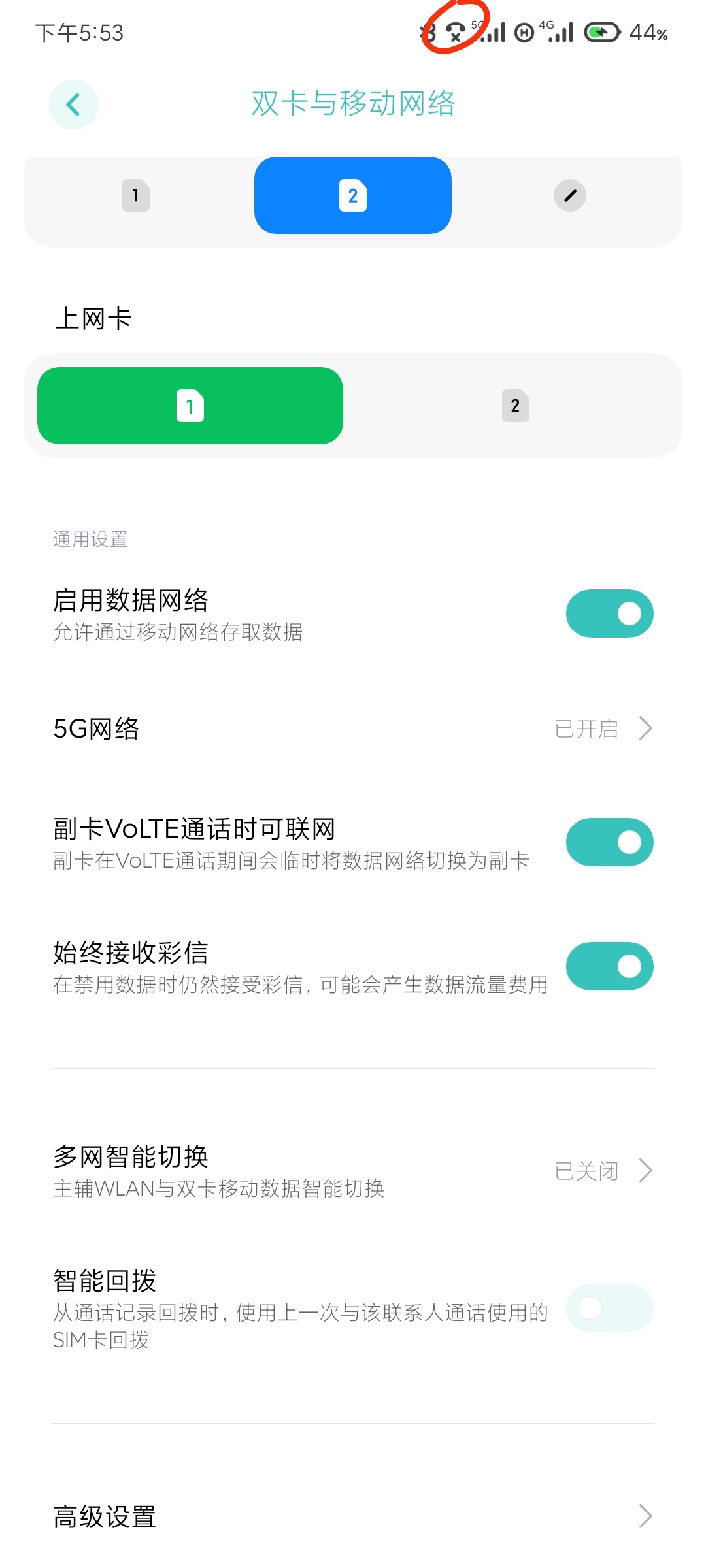The height and width of the screenshot is (1568, 706).
Task: Select the highlighted SIM 2 tab at top
Action: tap(353, 195)
